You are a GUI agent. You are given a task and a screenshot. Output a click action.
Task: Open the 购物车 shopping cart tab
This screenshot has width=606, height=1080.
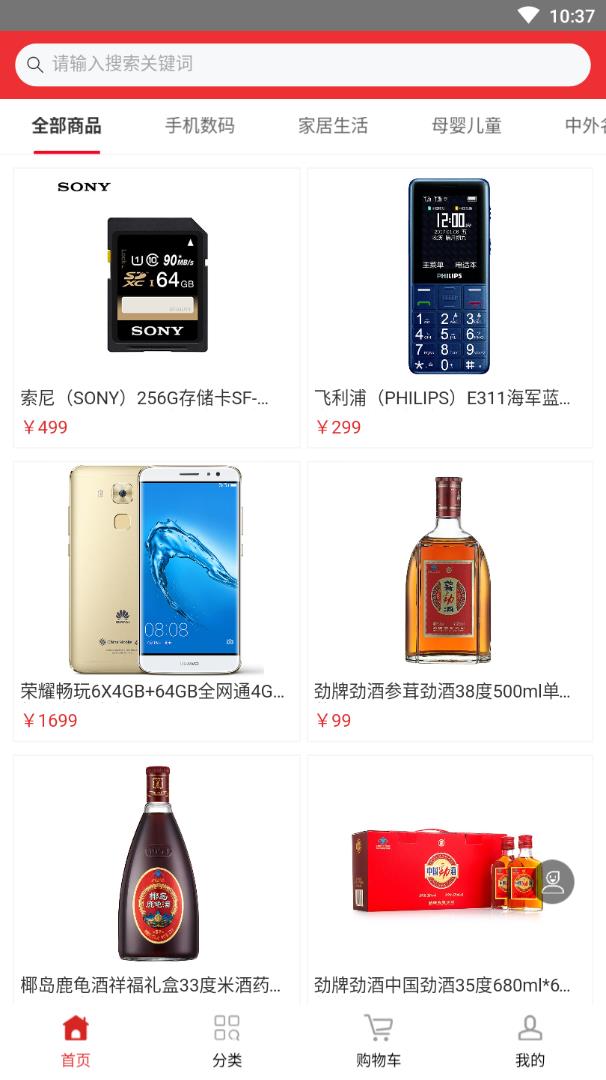pos(378,1040)
